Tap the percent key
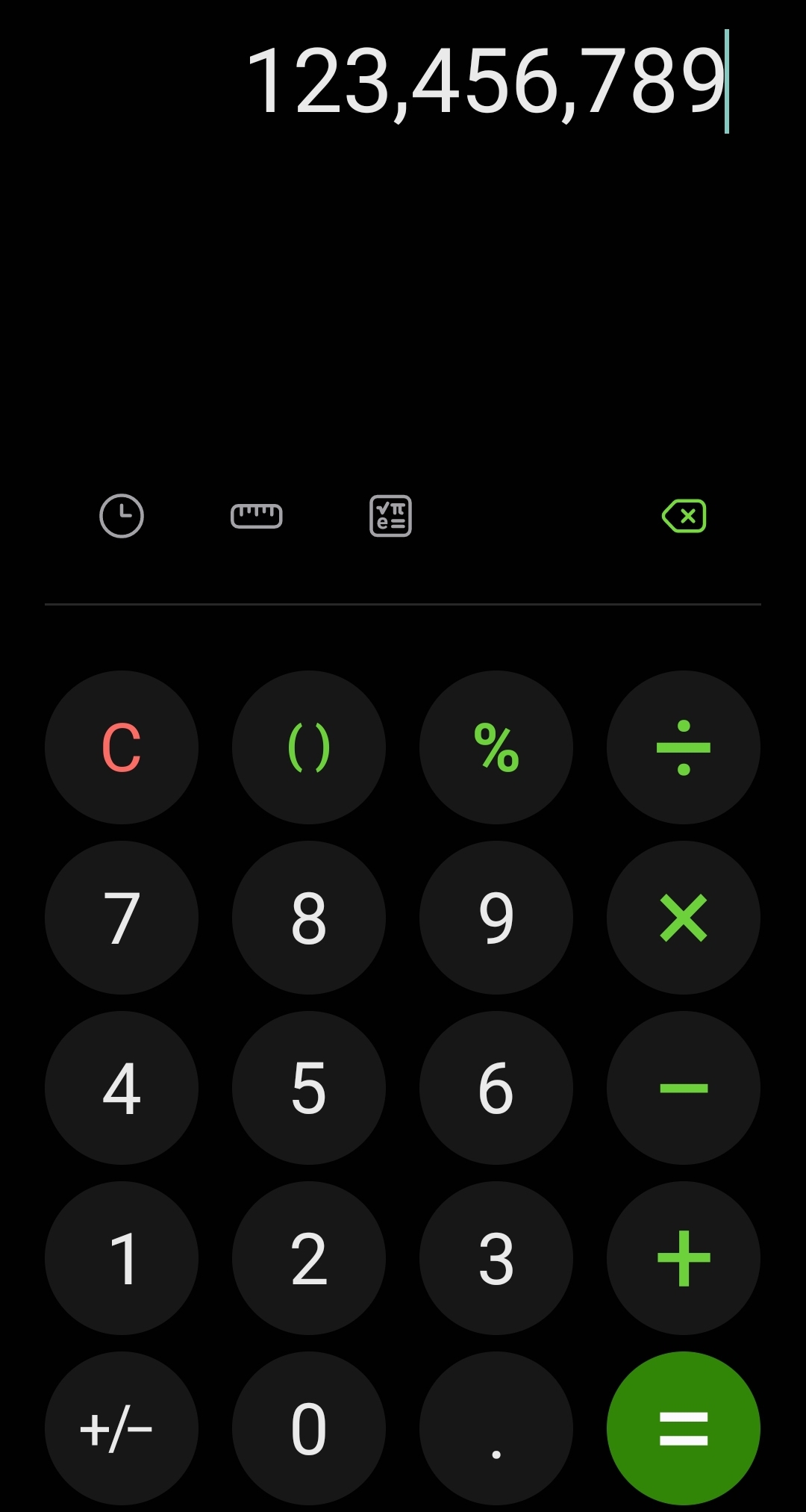The image size is (806, 1512). tap(496, 747)
